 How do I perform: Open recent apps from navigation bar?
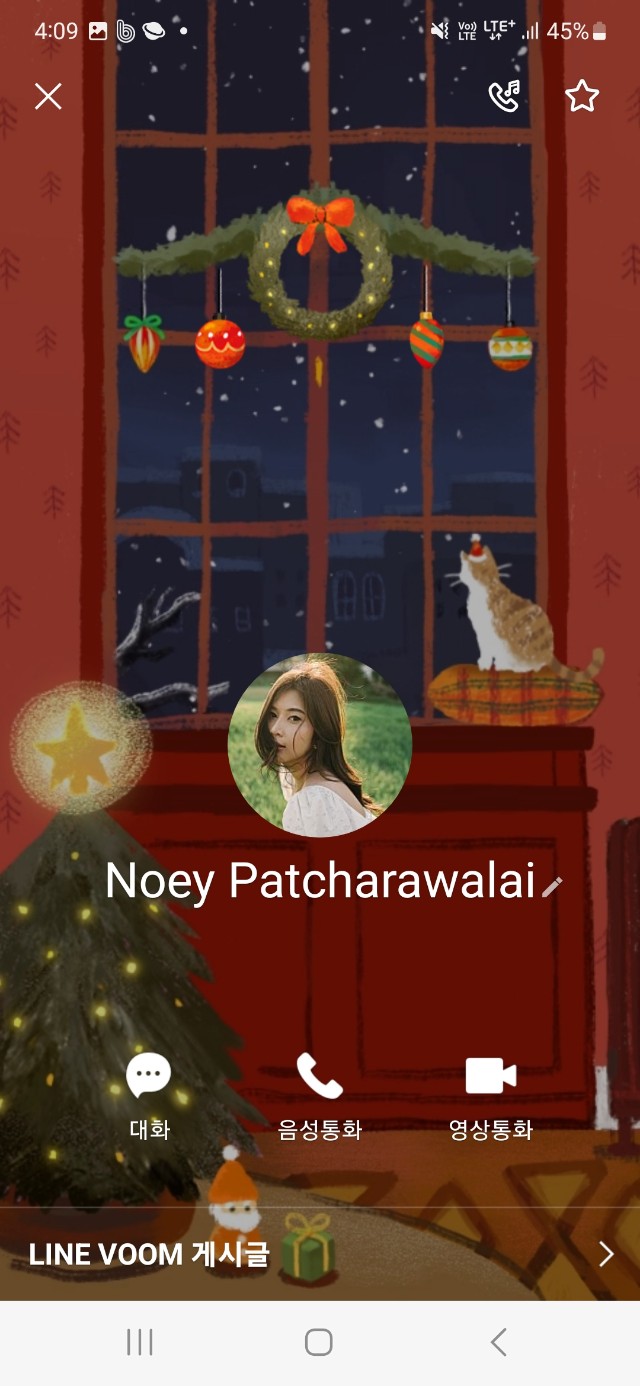[140, 1342]
